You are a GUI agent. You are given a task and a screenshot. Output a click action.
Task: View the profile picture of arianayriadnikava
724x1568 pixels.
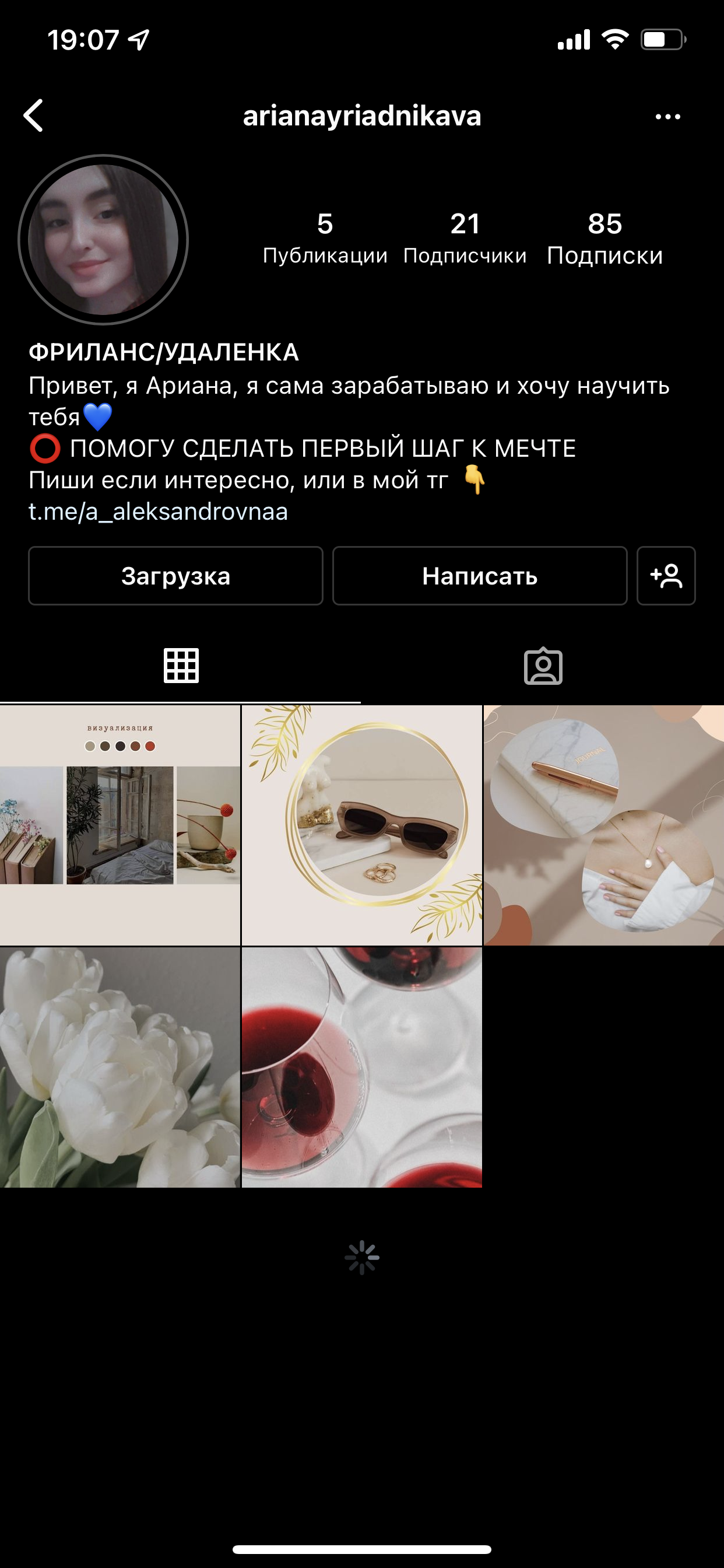pos(103,240)
